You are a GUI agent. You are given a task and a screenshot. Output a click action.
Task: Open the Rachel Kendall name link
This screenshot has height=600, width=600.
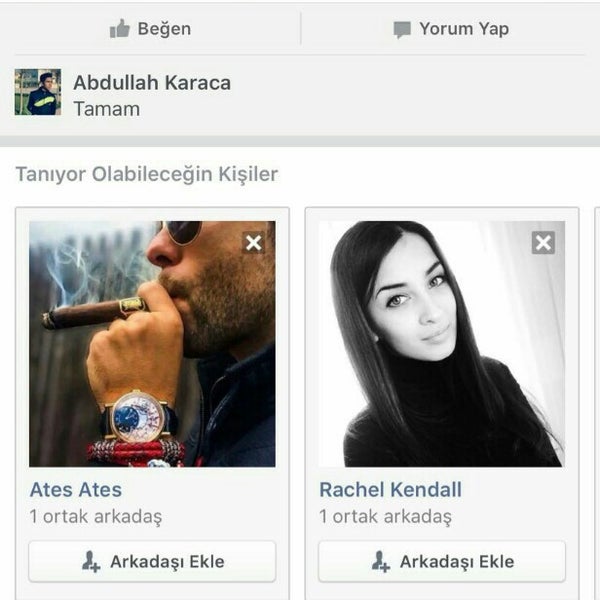pos(390,490)
